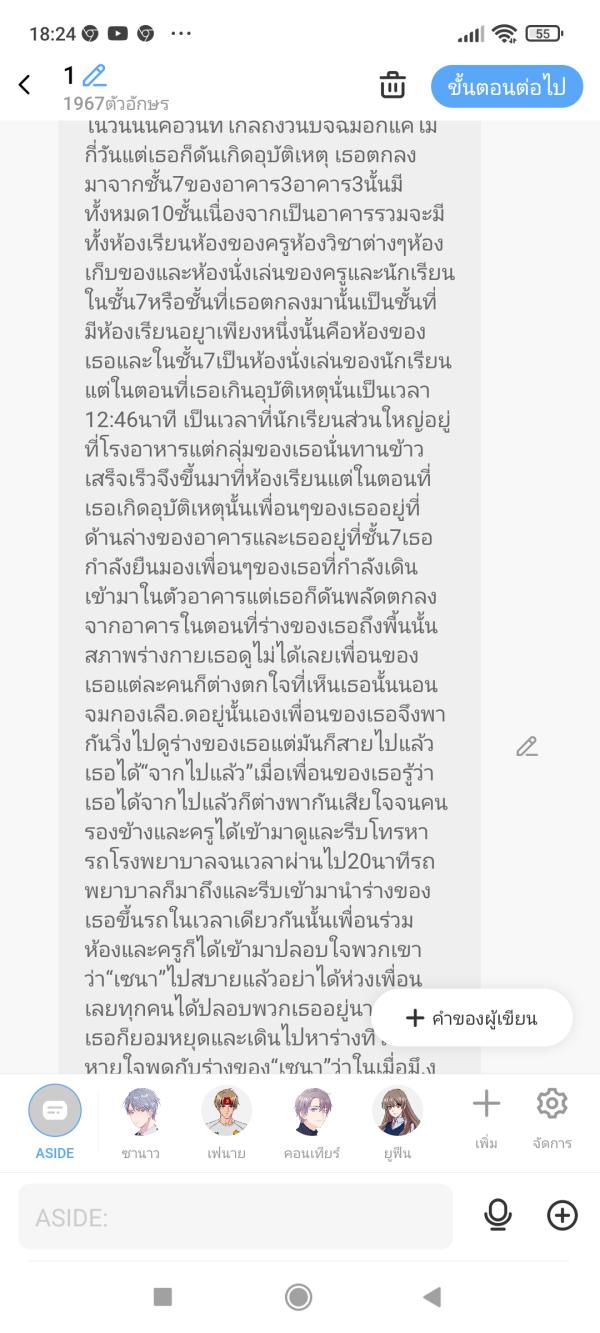This screenshot has height=1333, width=600.
Task: Delete this chapter with the trash icon
Action: click(x=393, y=85)
